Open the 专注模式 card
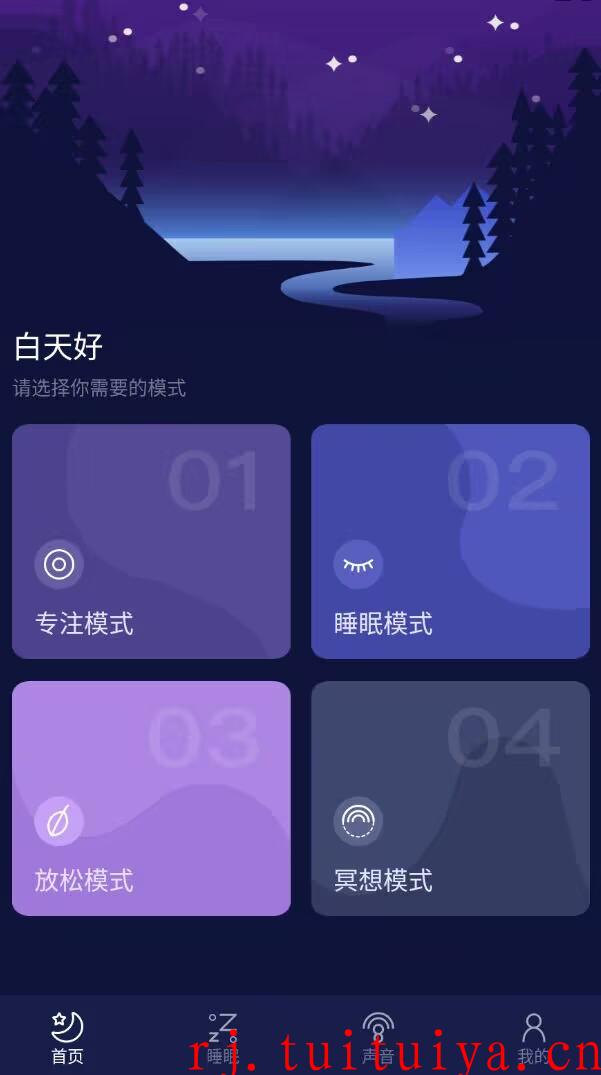The width and height of the screenshot is (601, 1075). click(151, 541)
